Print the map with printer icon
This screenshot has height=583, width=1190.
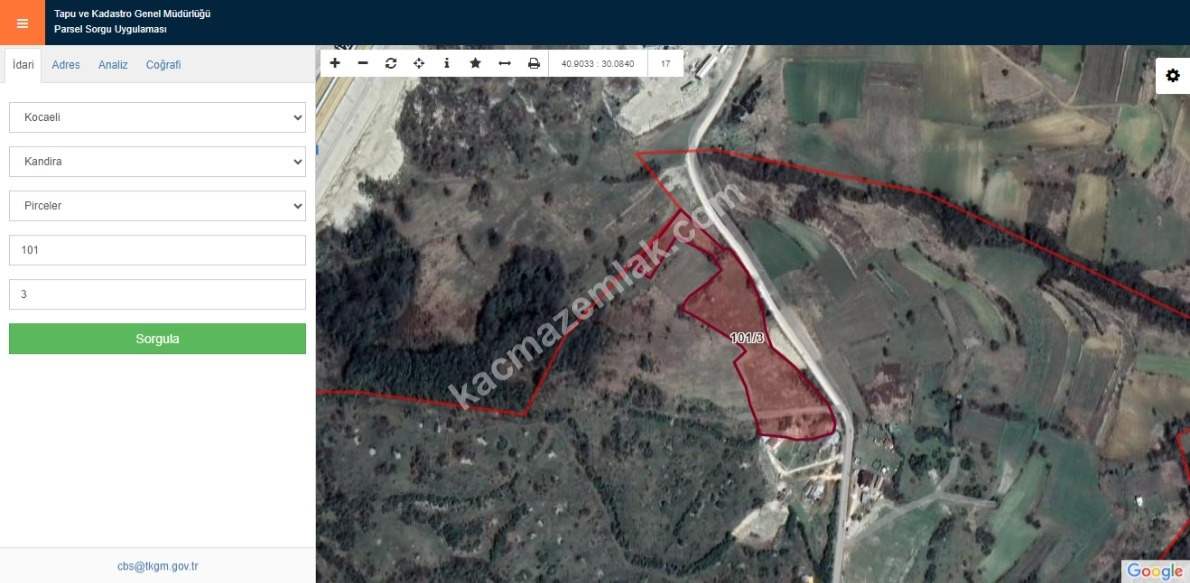click(534, 63)
